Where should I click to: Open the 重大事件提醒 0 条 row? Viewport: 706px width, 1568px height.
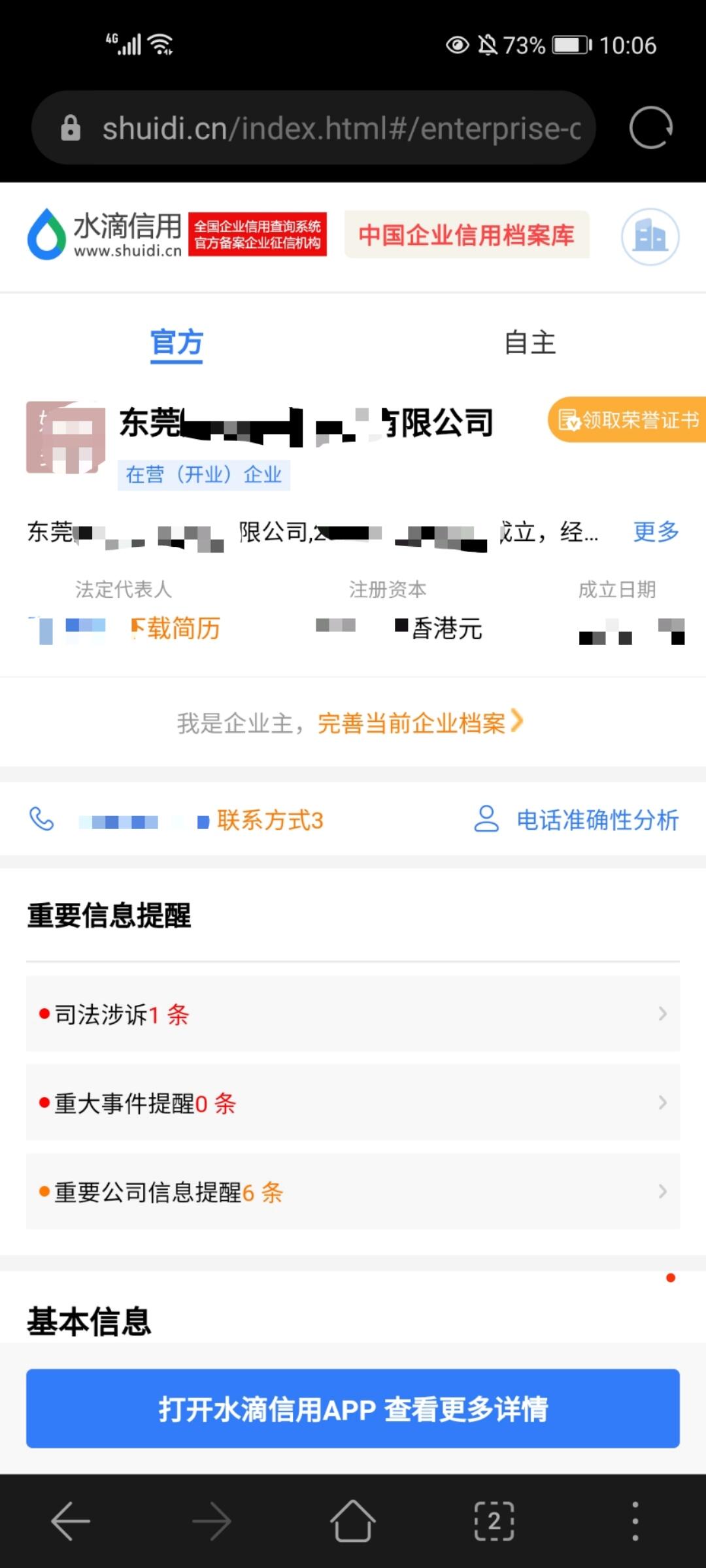pos(353,1103)
